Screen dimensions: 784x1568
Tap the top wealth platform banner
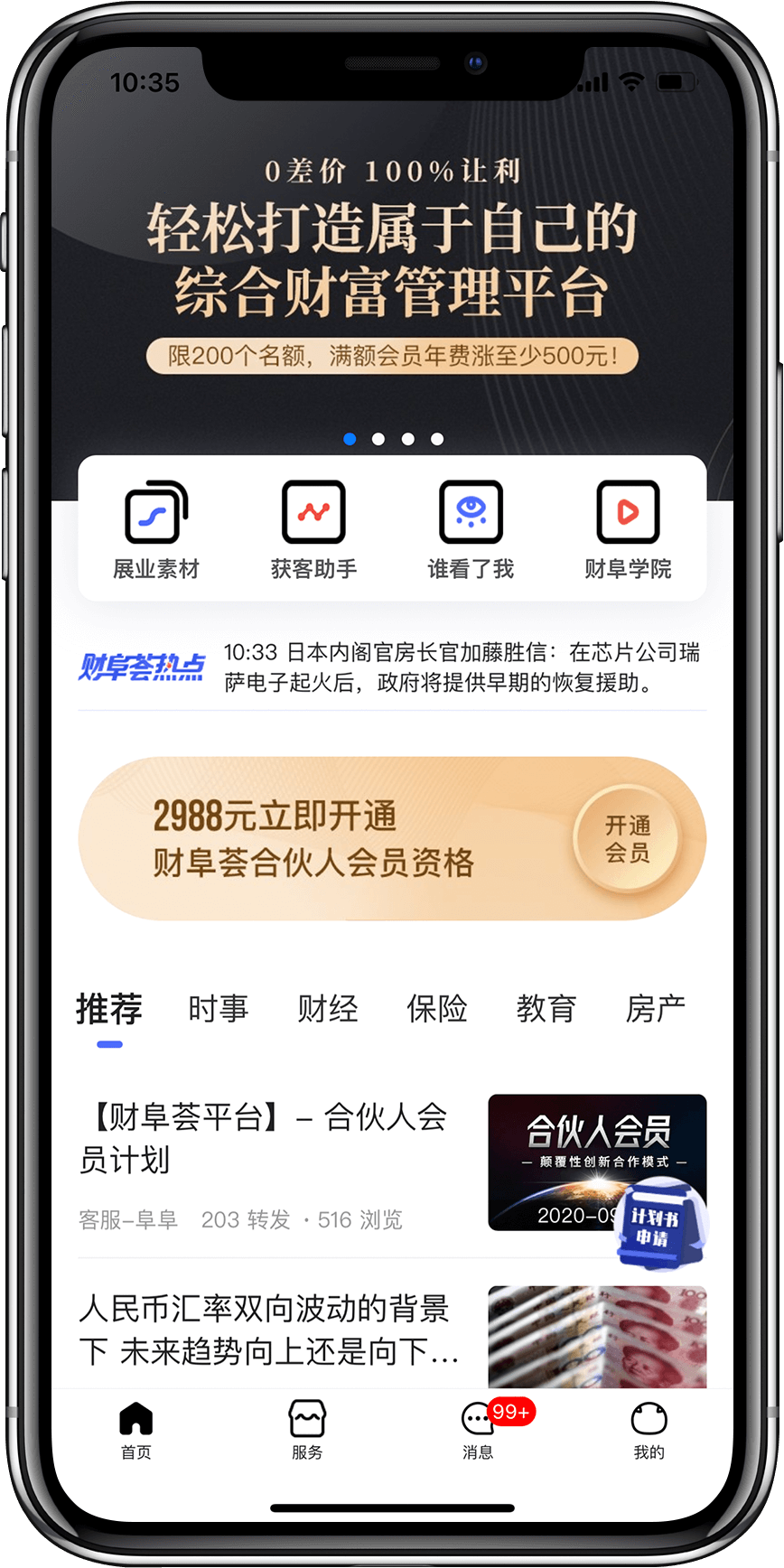(392, 271)
